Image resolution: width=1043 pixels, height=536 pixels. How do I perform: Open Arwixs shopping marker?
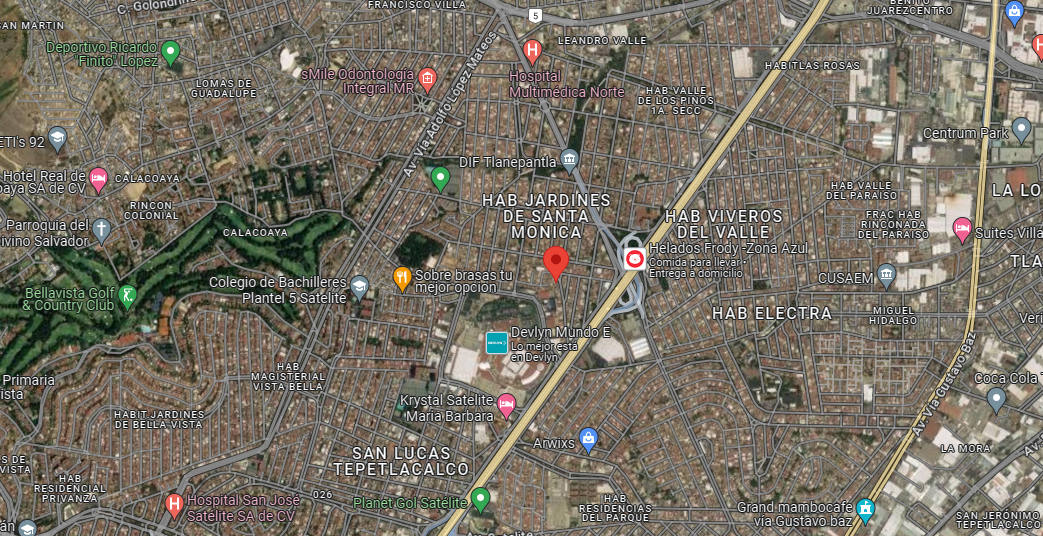point(588,439)
